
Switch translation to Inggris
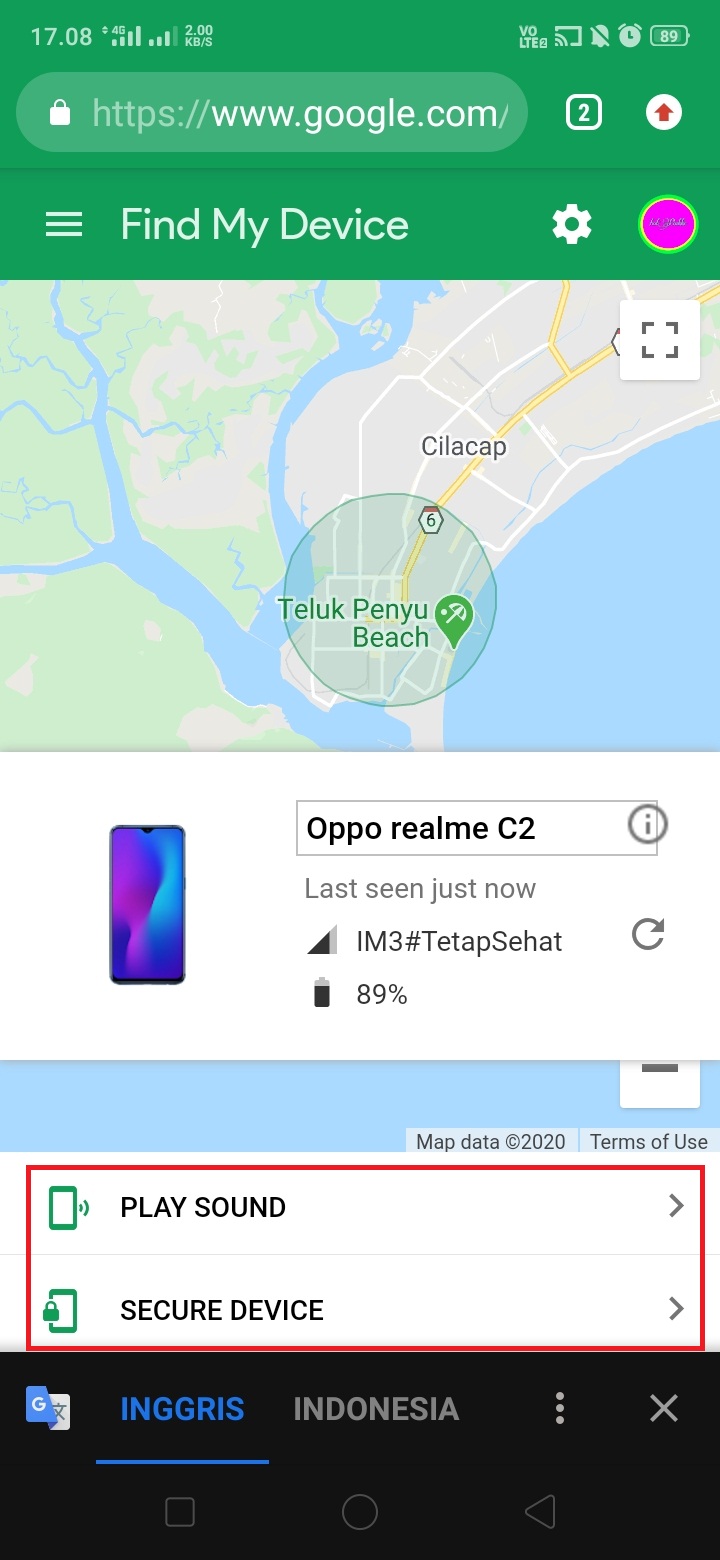[182, 1409]
